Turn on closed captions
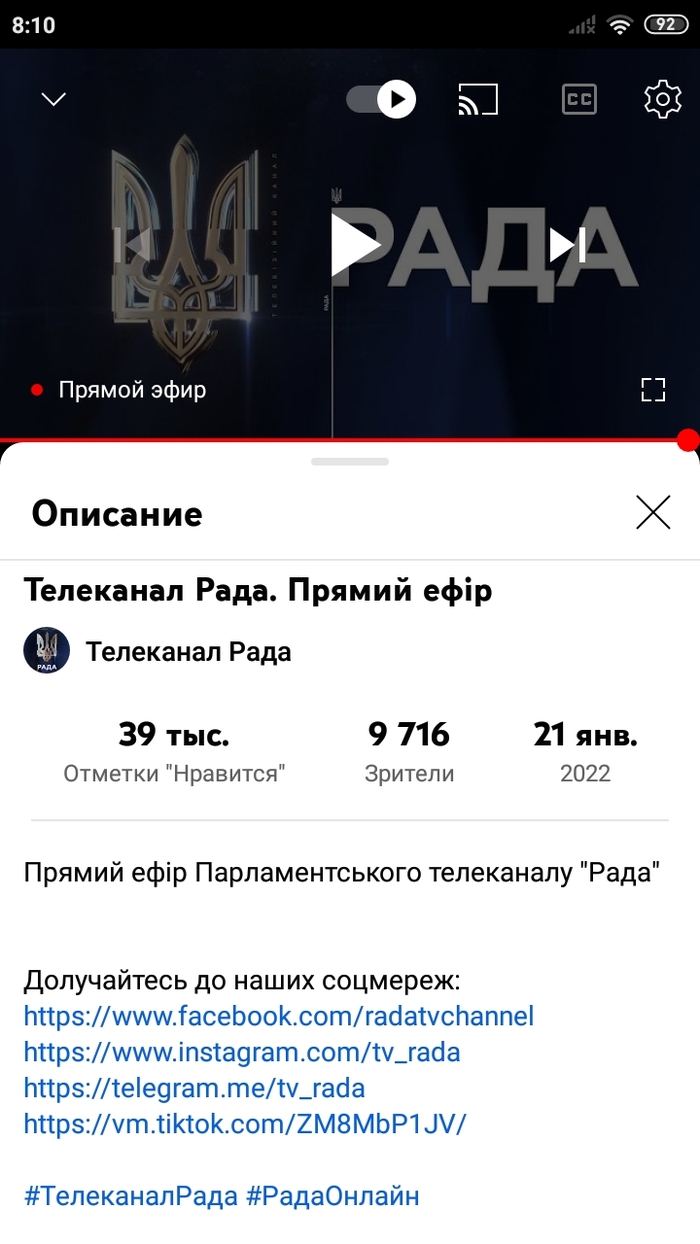 [579, 99]
